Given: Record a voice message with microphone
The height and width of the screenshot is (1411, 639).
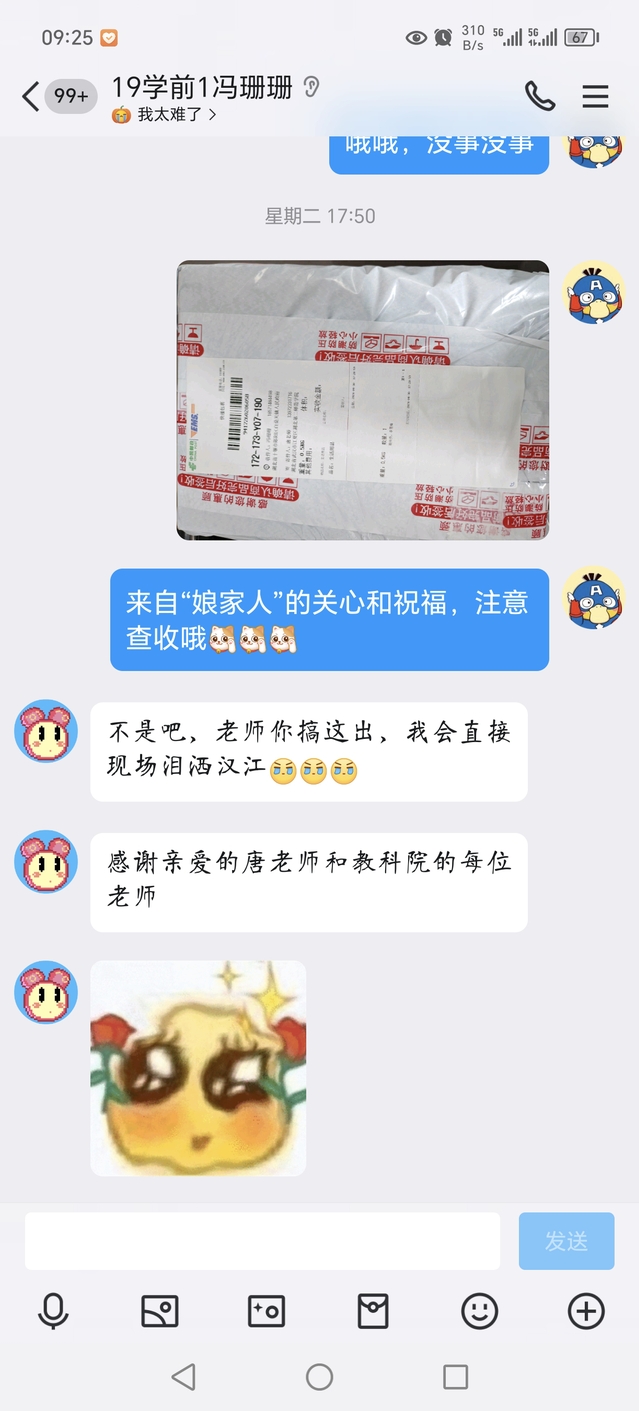Looking at the screenshot, I should coord(53,1311).
